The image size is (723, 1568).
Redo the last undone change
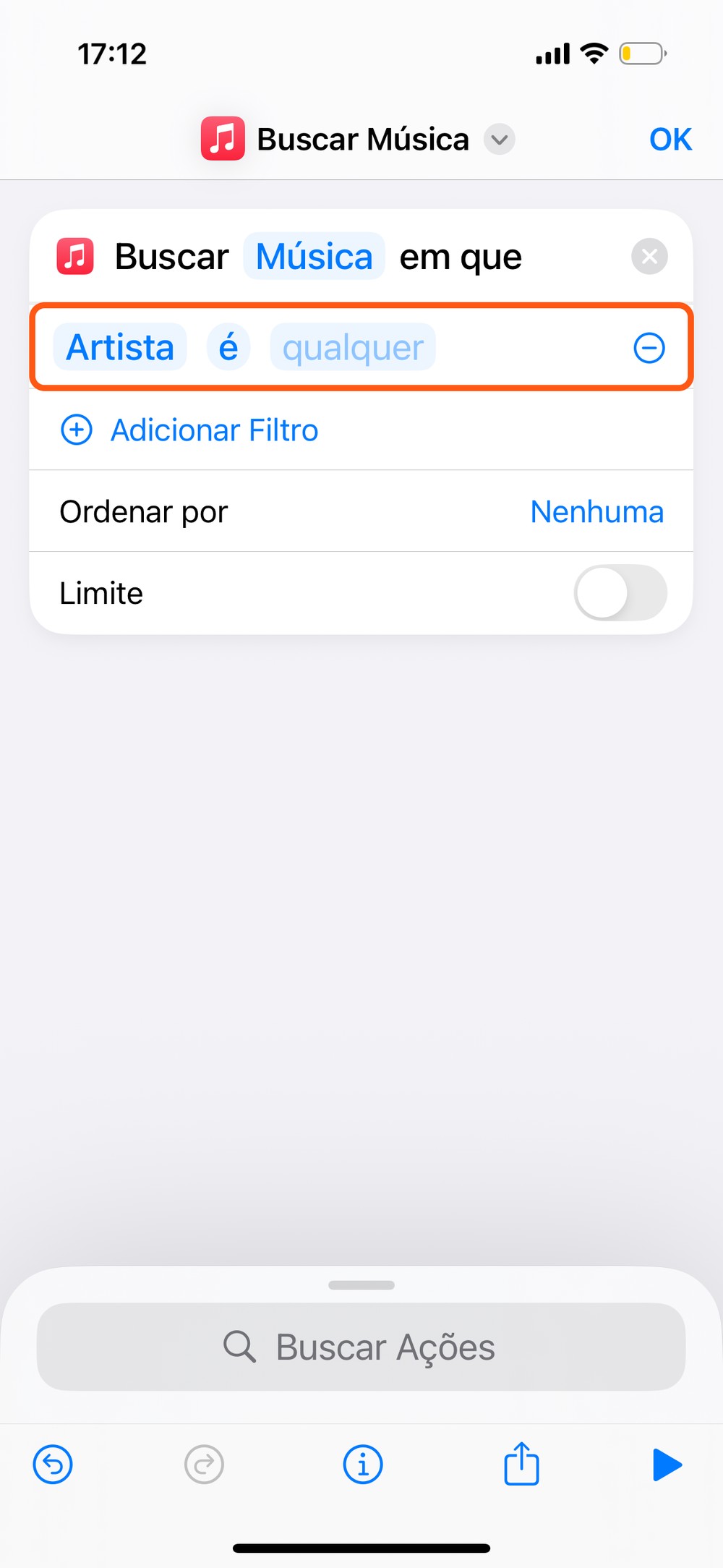(204, 1465)
